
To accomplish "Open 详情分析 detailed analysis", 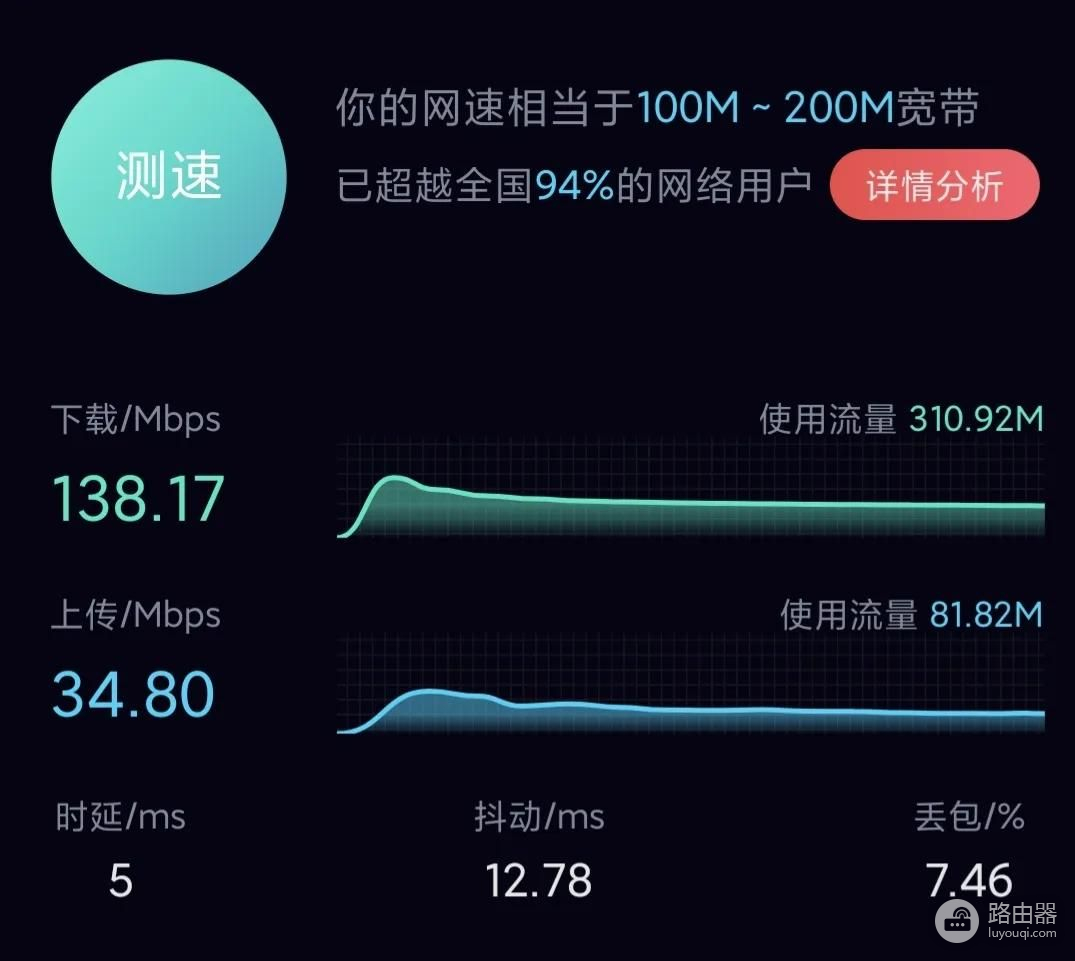I will 934,186.
